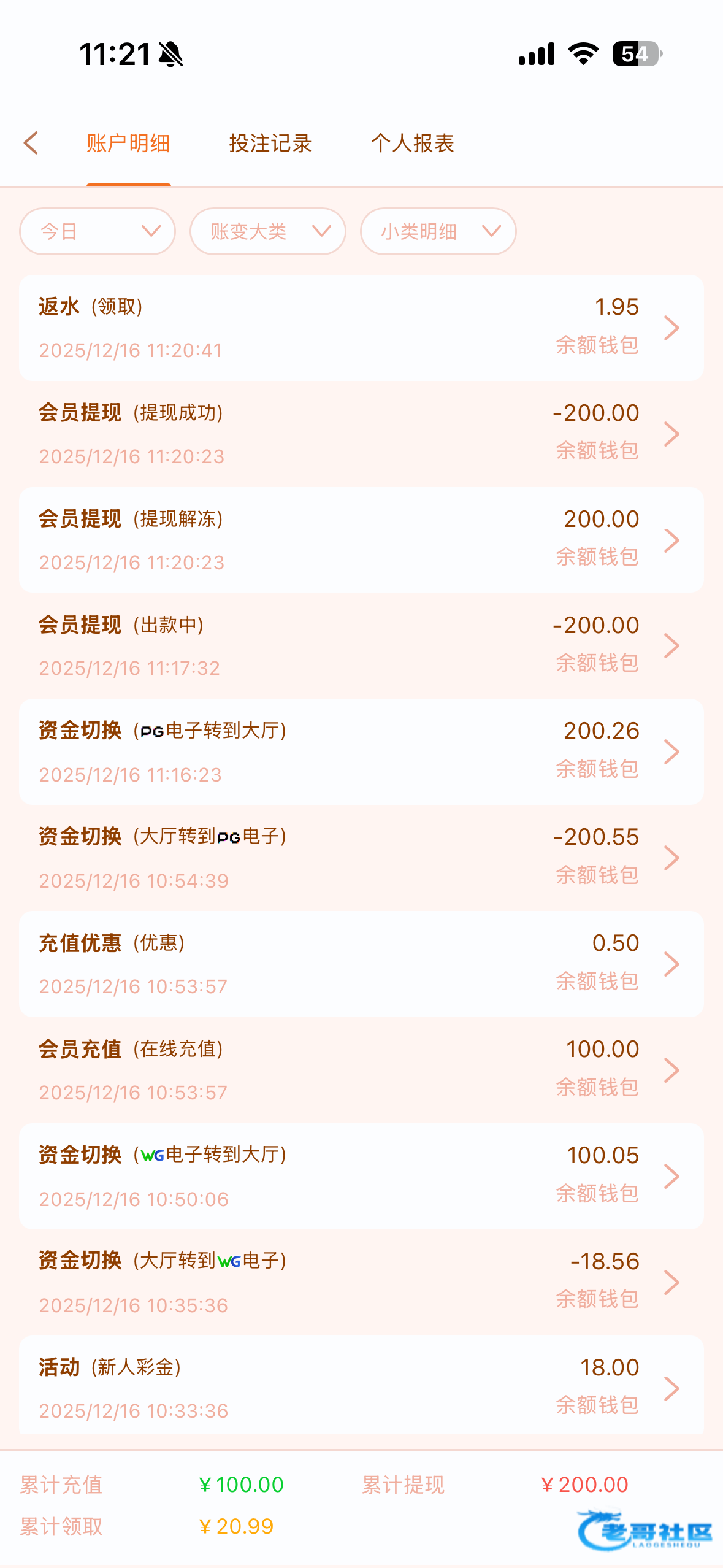Open the 会员提现 (提现解冻) entry
The width and height of the screenshot is (723, 1568).
click(x=361, y=540)
